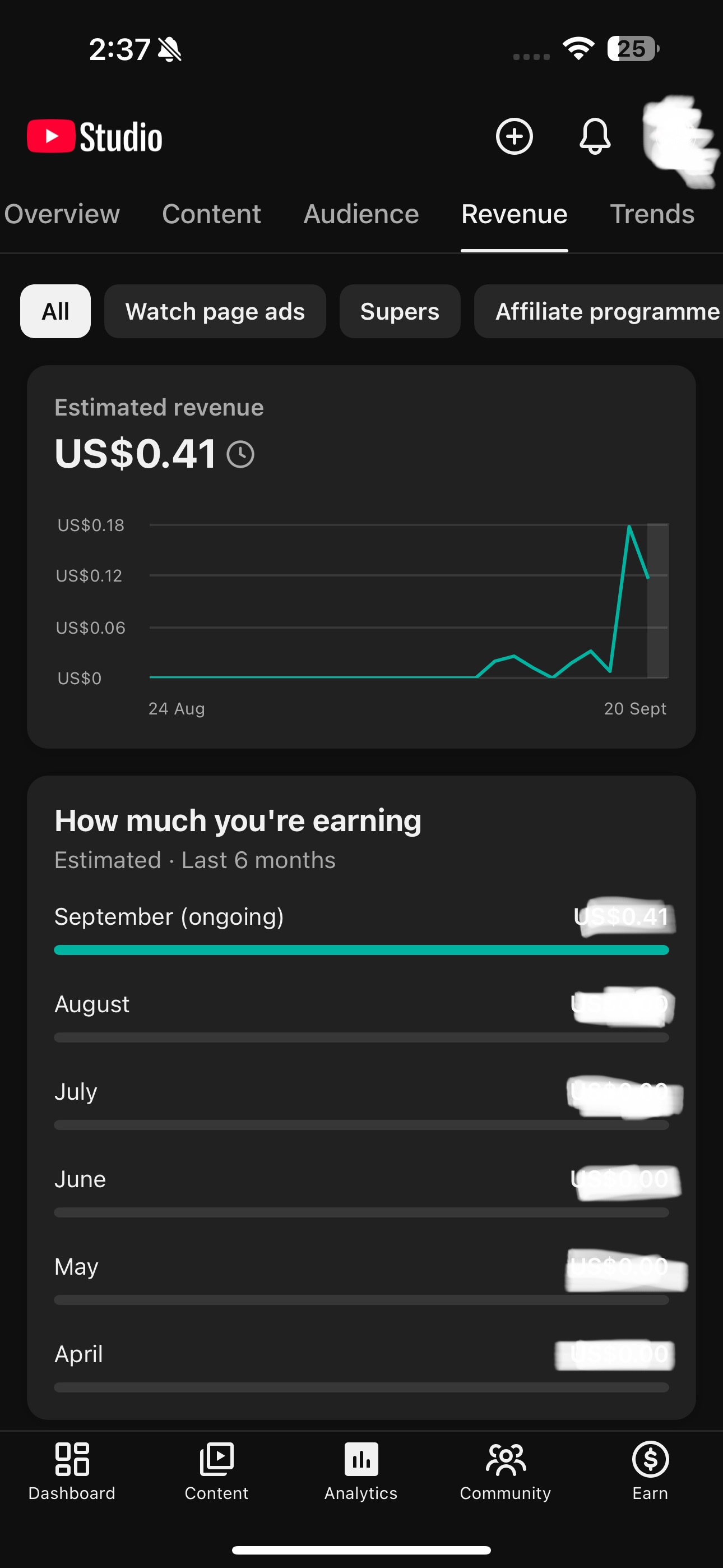The image size is (723, 1568).
Task: Switch to the Content analytics tab
Action: coord(211,214)
